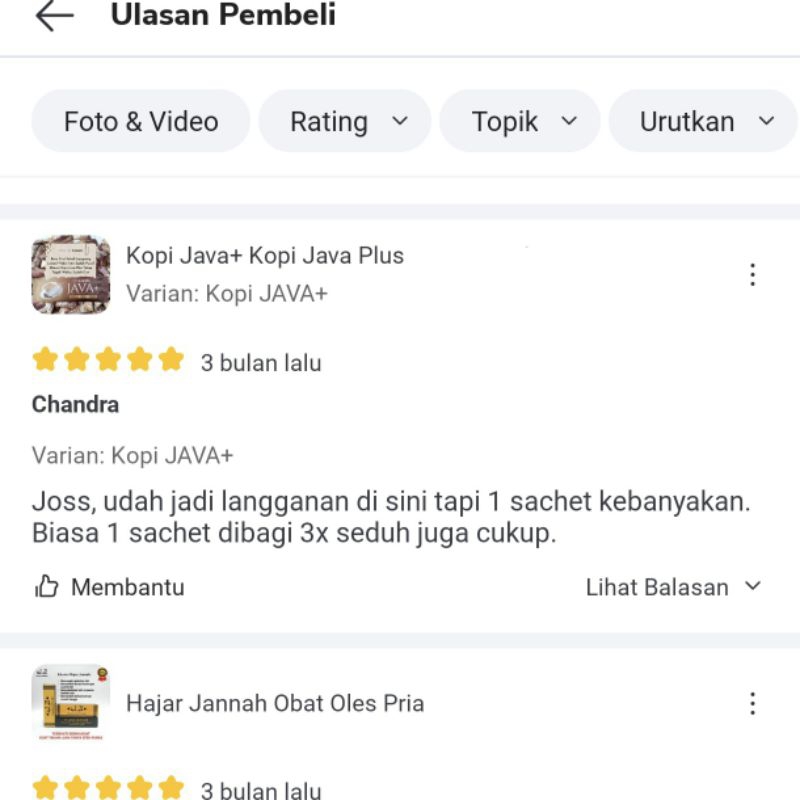This screenshot has height=800, width=800.
Task: Go back from Ulasan Pembeli
Action: (x=54, y=16)
